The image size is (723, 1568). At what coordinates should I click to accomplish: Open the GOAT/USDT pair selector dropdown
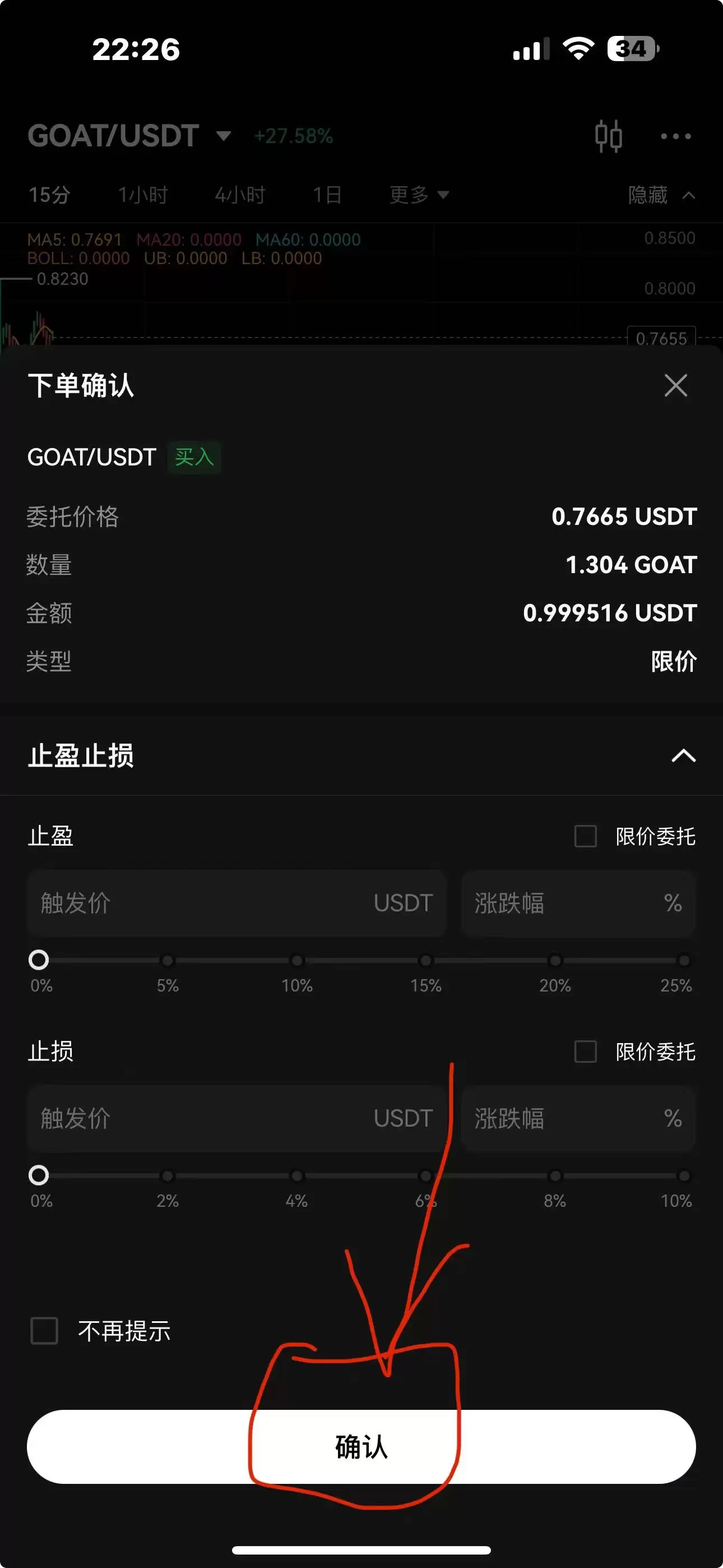(222, 136)
